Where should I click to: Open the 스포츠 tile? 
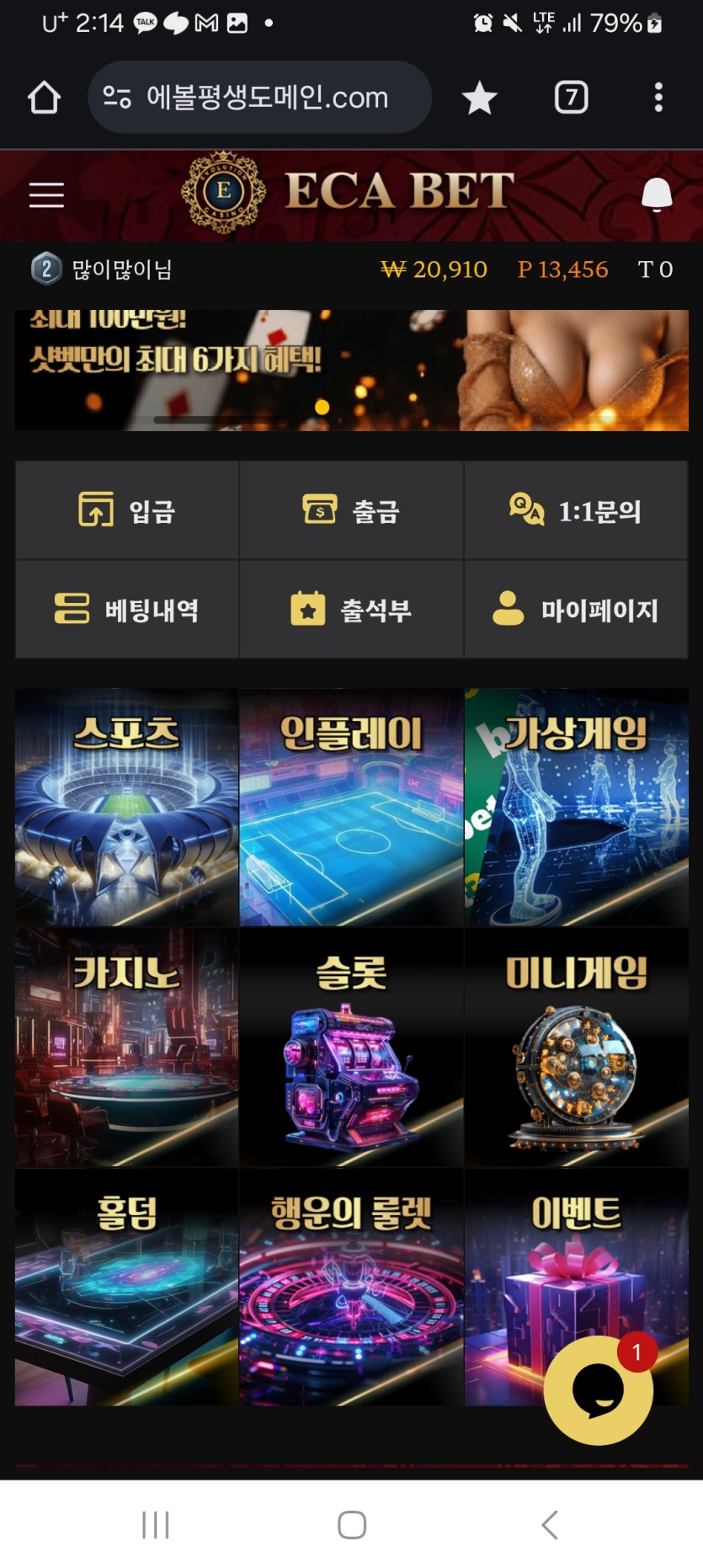click(x=127, y=808)
